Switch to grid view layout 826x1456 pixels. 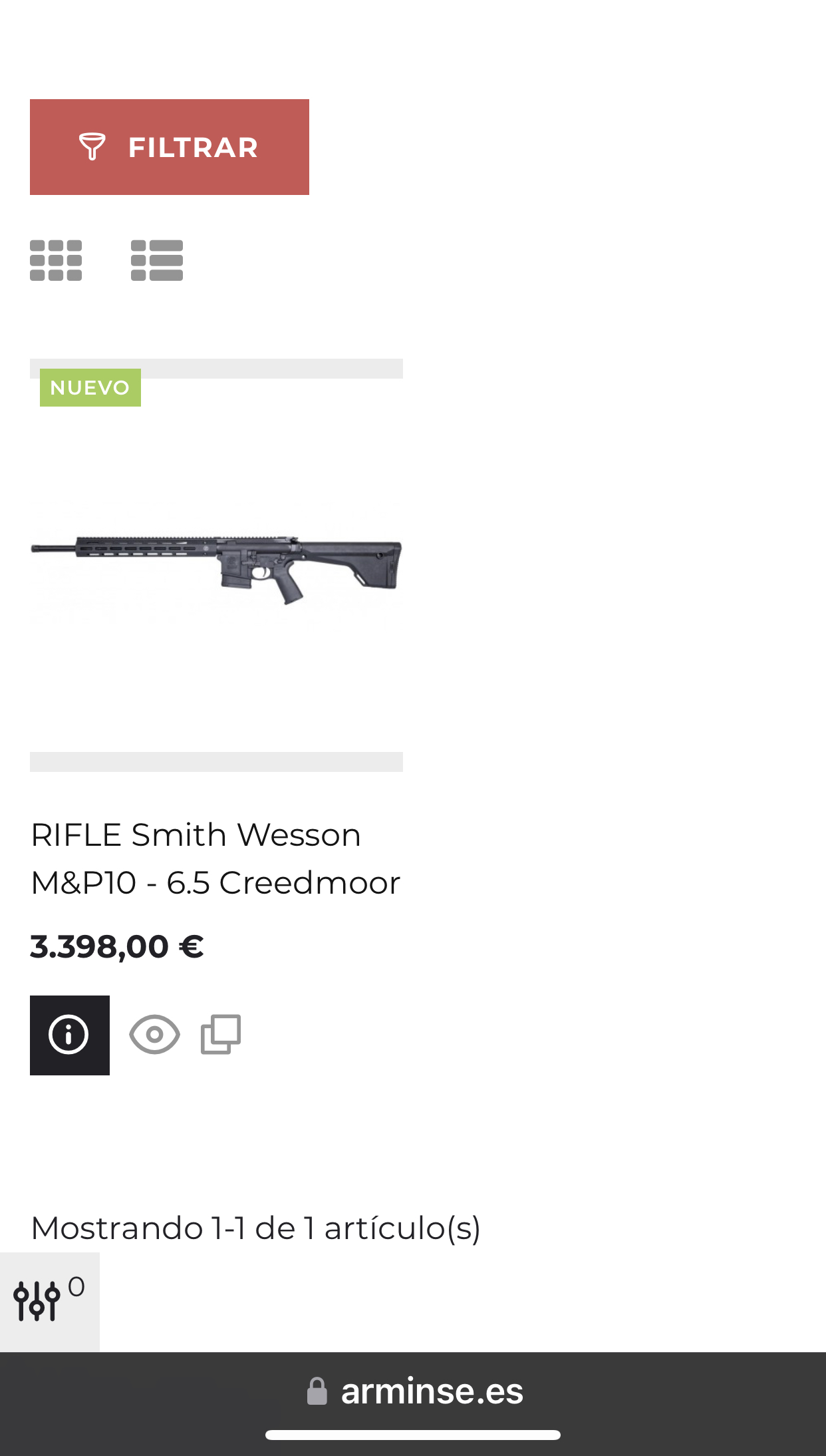(x=56, y=260)
